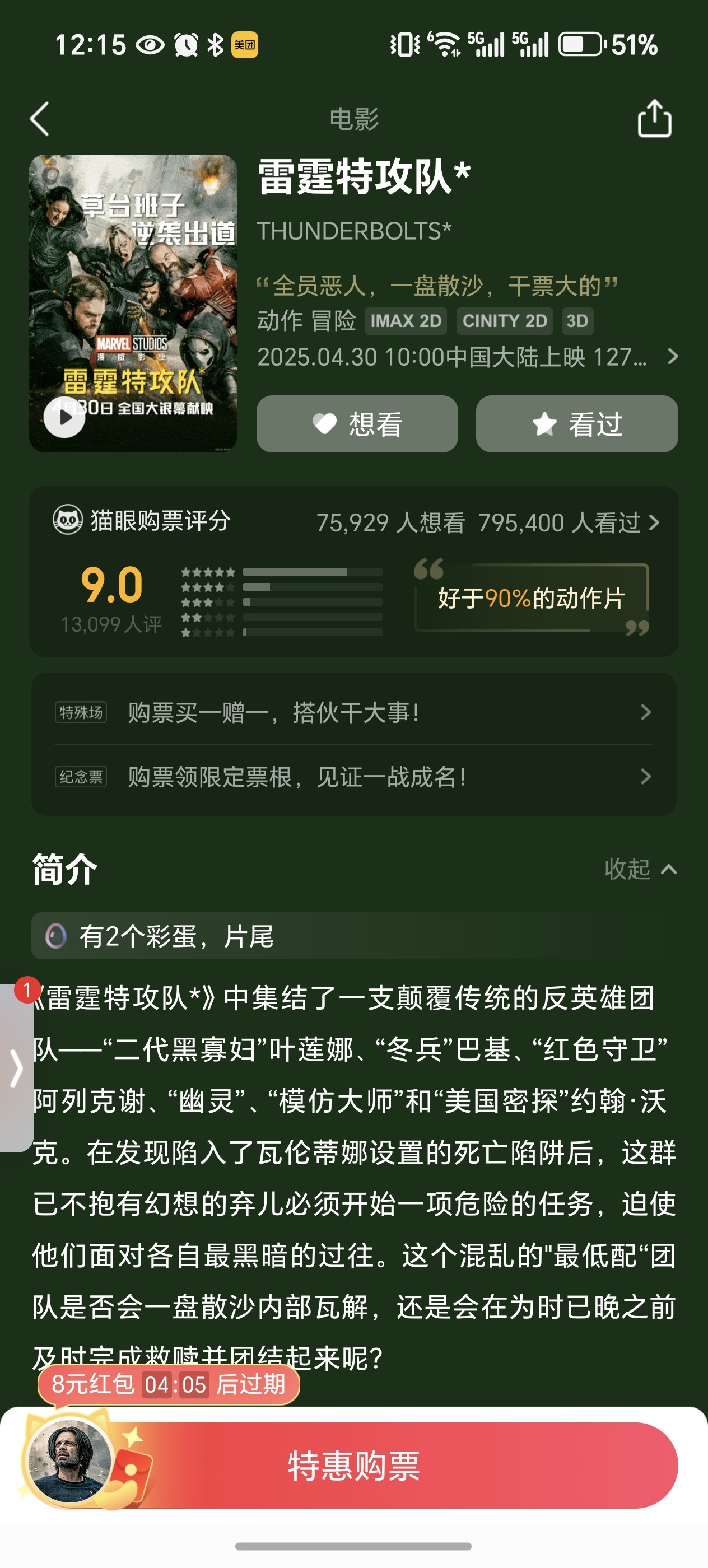Share this movie page
Image resolution: width=708 pixels, height=1568 pixels.
(654, 119)
